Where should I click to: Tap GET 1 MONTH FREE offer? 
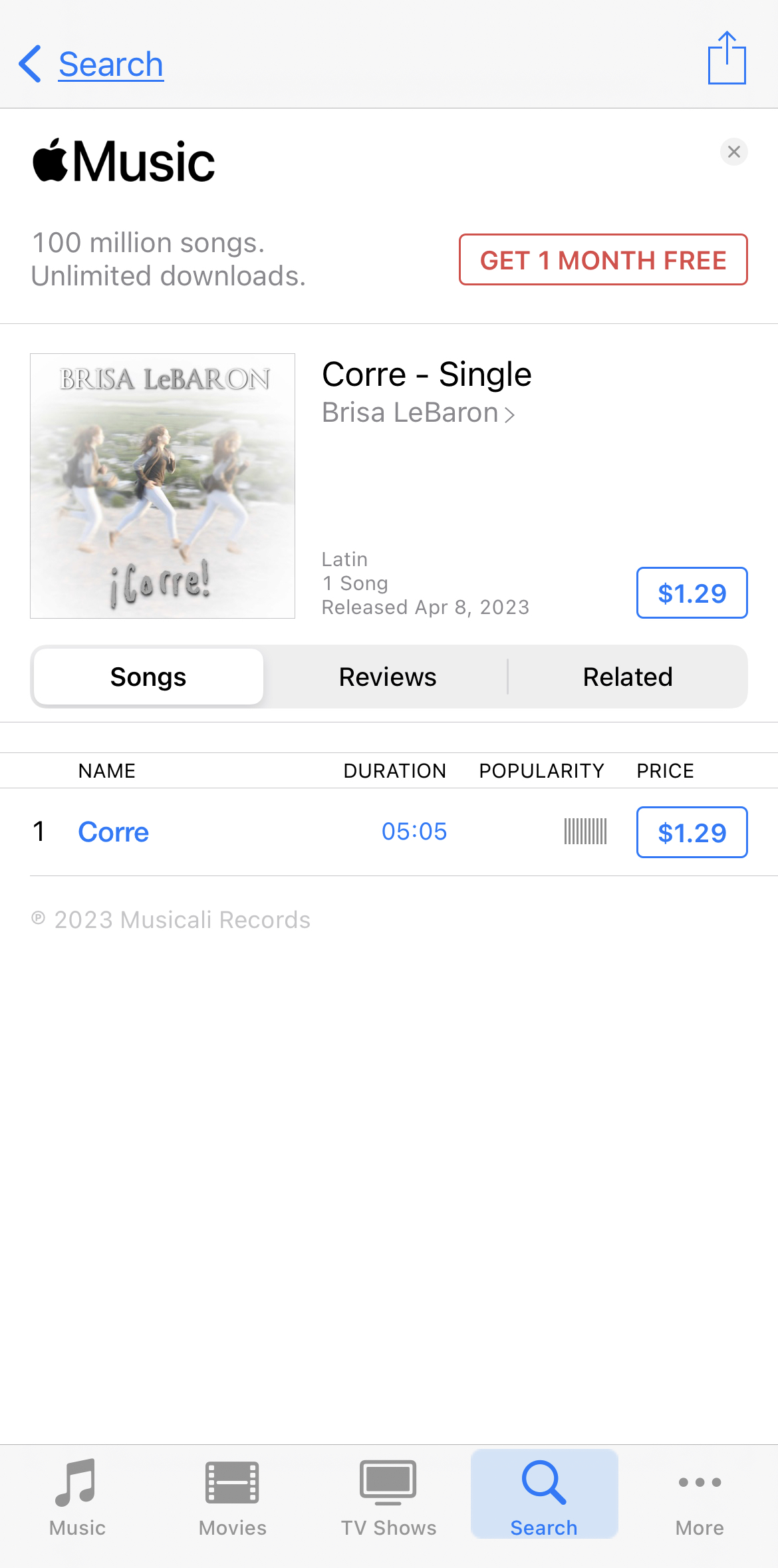pos(602,260)
